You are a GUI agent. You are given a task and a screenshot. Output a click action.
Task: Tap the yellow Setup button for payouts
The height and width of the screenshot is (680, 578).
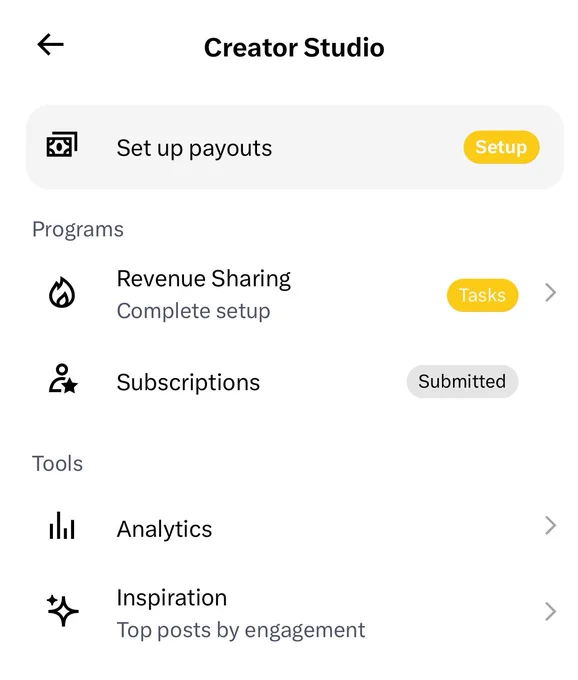[x=501, y=147]
